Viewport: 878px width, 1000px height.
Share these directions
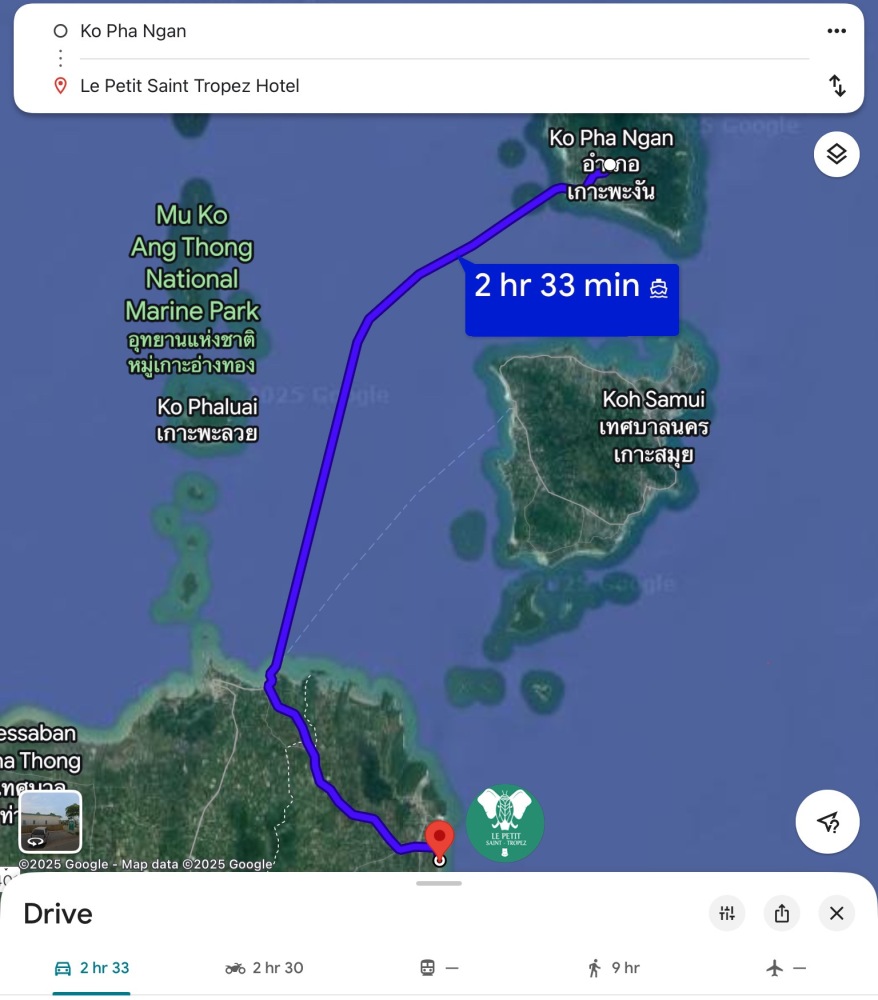782,913
